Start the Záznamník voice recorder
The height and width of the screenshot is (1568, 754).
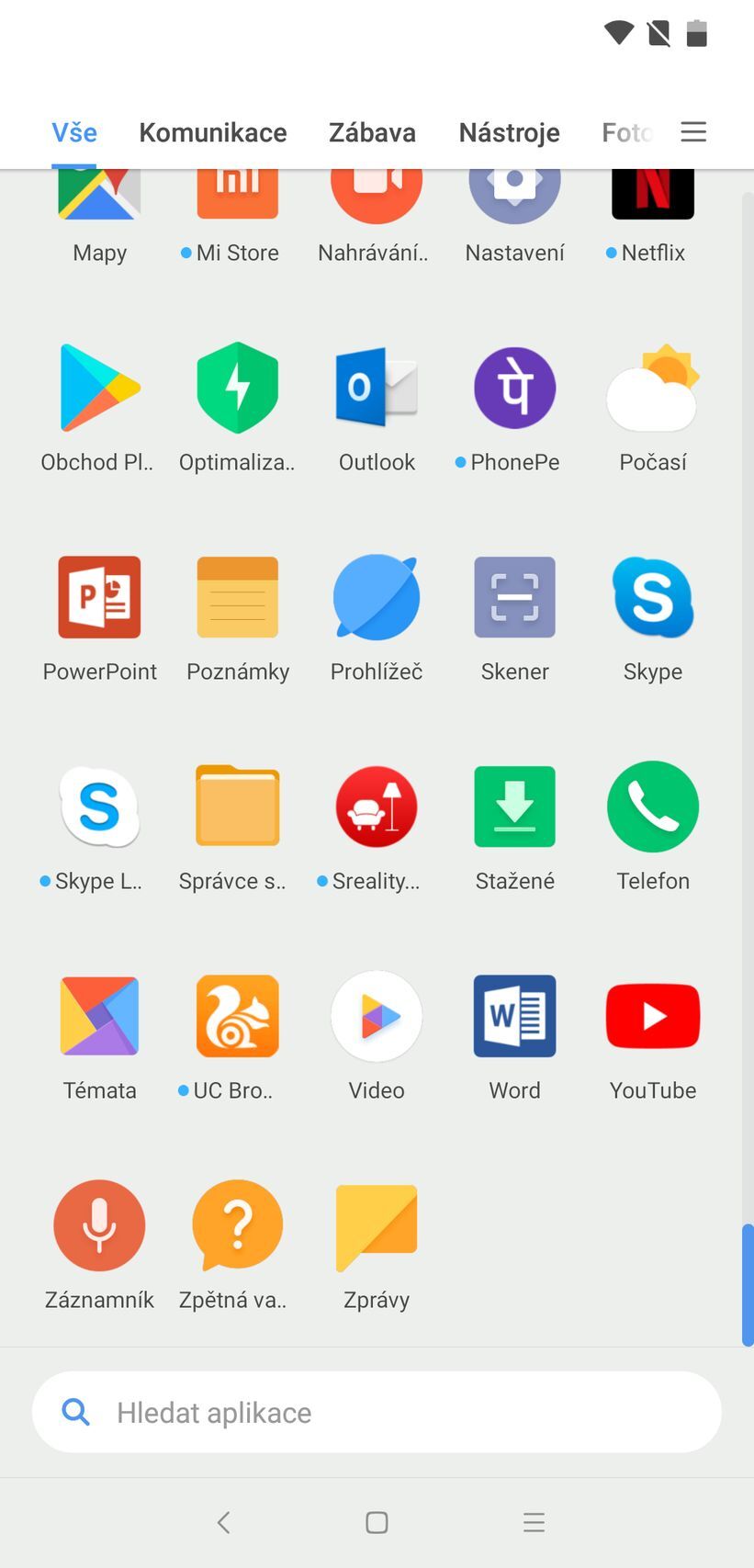pyautogui.click(x=99, y=1225)
